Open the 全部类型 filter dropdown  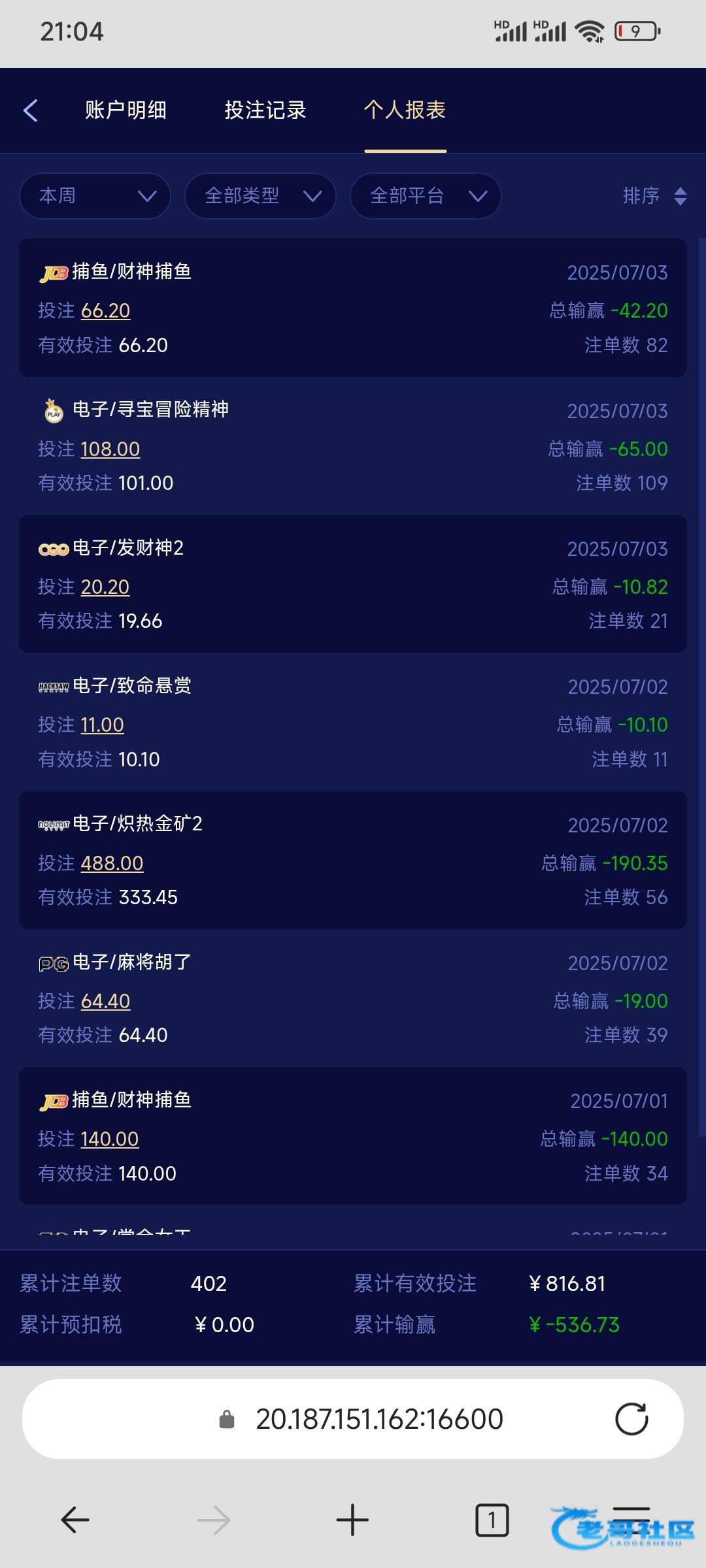260,195
